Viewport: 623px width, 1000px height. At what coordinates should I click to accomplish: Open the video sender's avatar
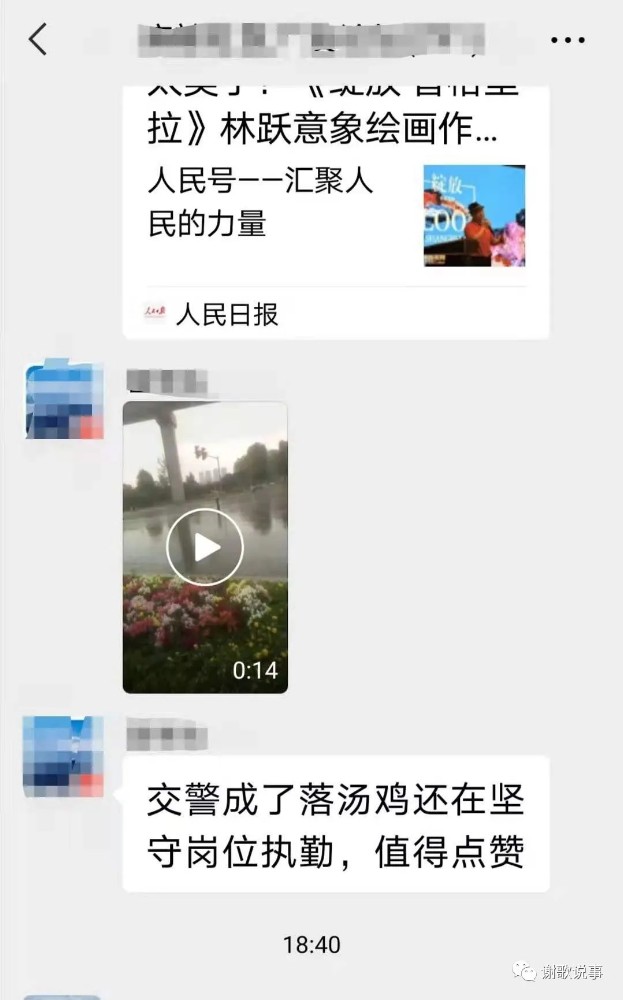click(64, 400)
